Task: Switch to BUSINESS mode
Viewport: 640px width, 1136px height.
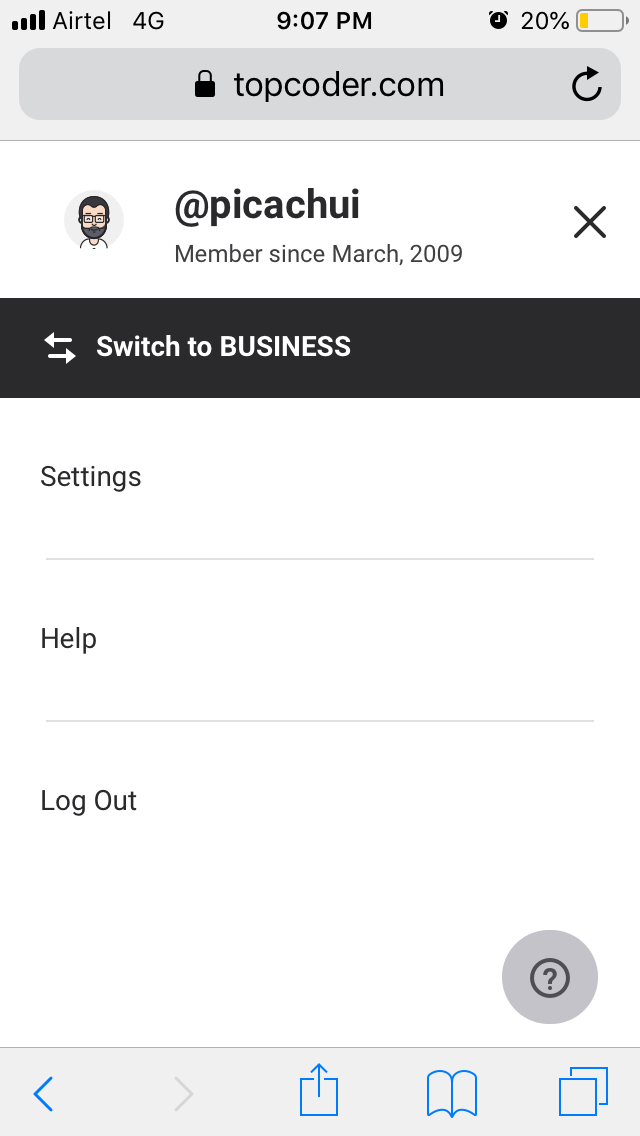Action: point(320,347)
